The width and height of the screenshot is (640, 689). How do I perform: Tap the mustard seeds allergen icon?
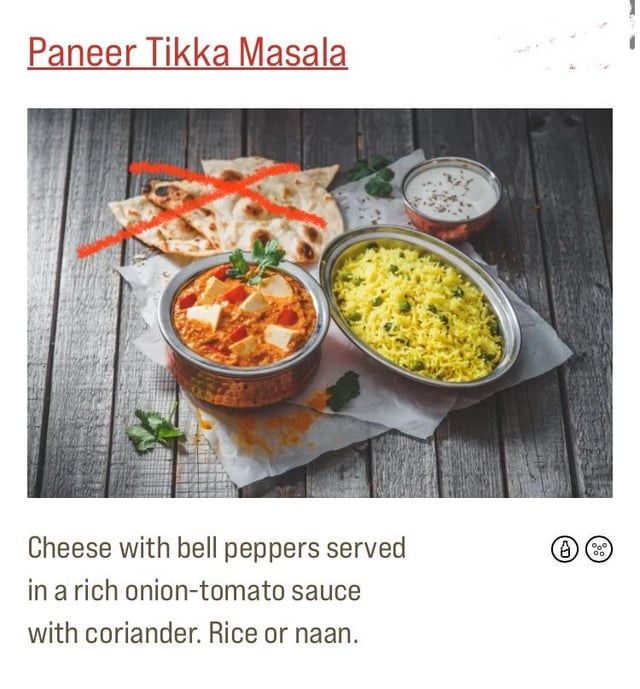point(599,548)
